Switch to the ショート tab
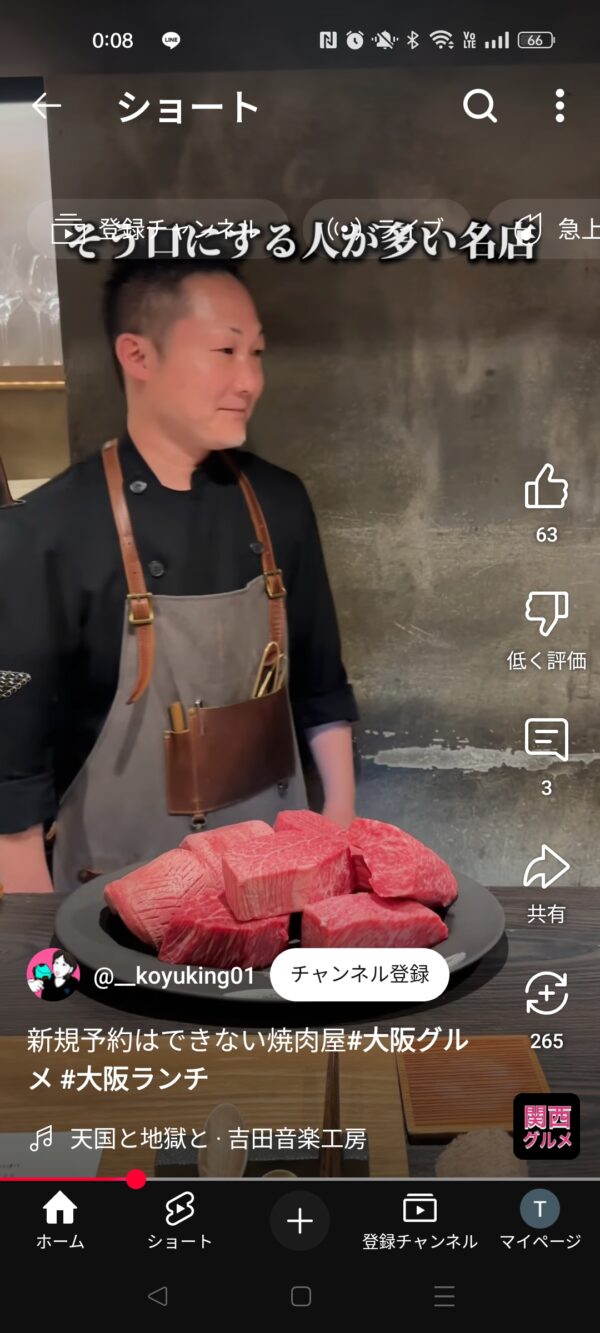 pos(180,1221)
